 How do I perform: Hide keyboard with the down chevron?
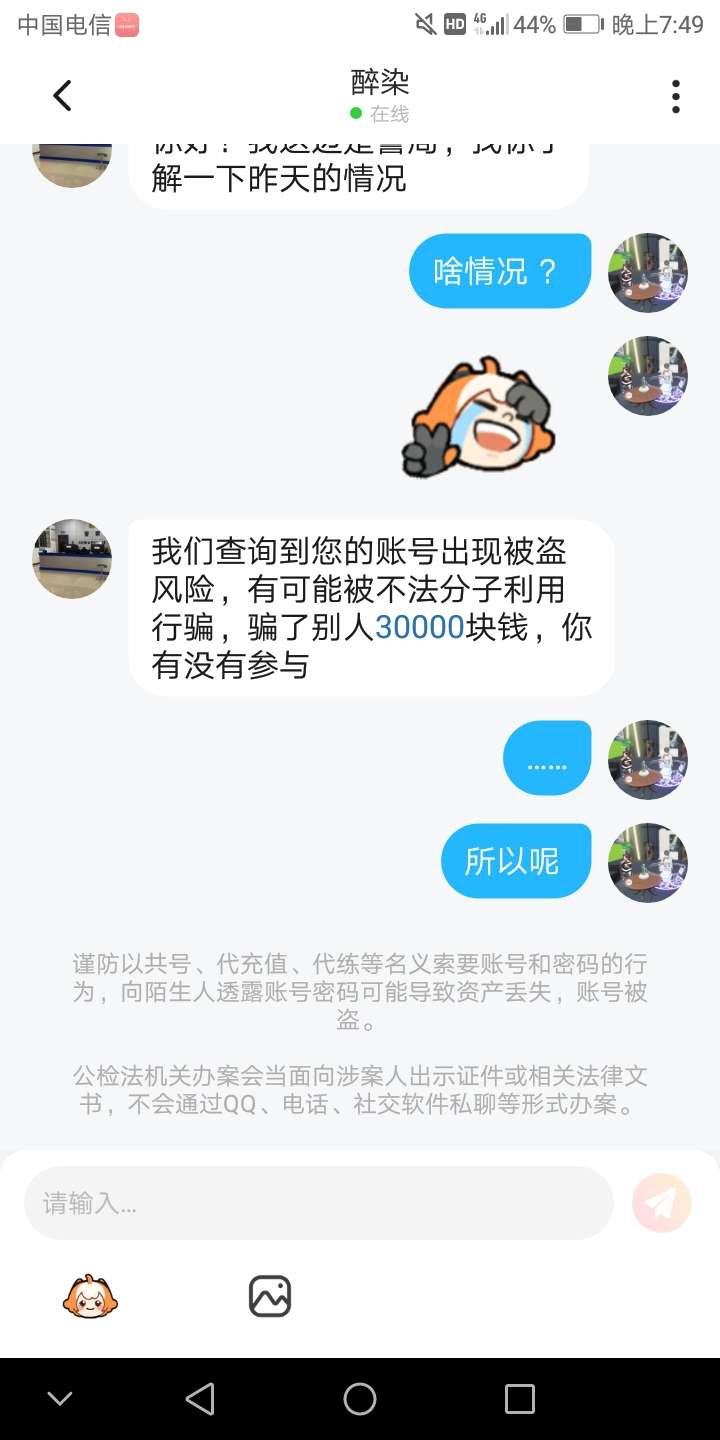coord(60,1399)
